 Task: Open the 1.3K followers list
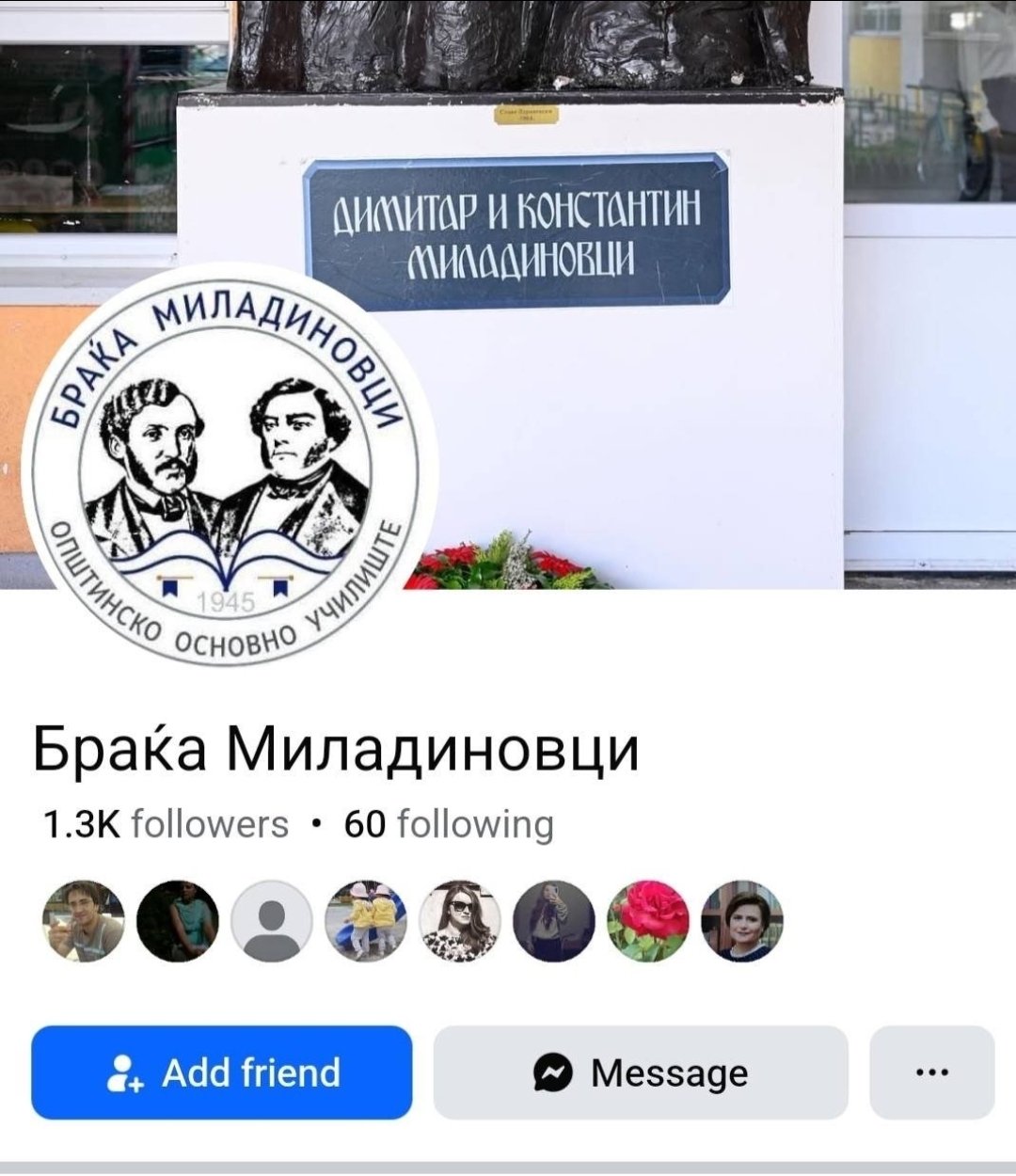click(166, 824)
